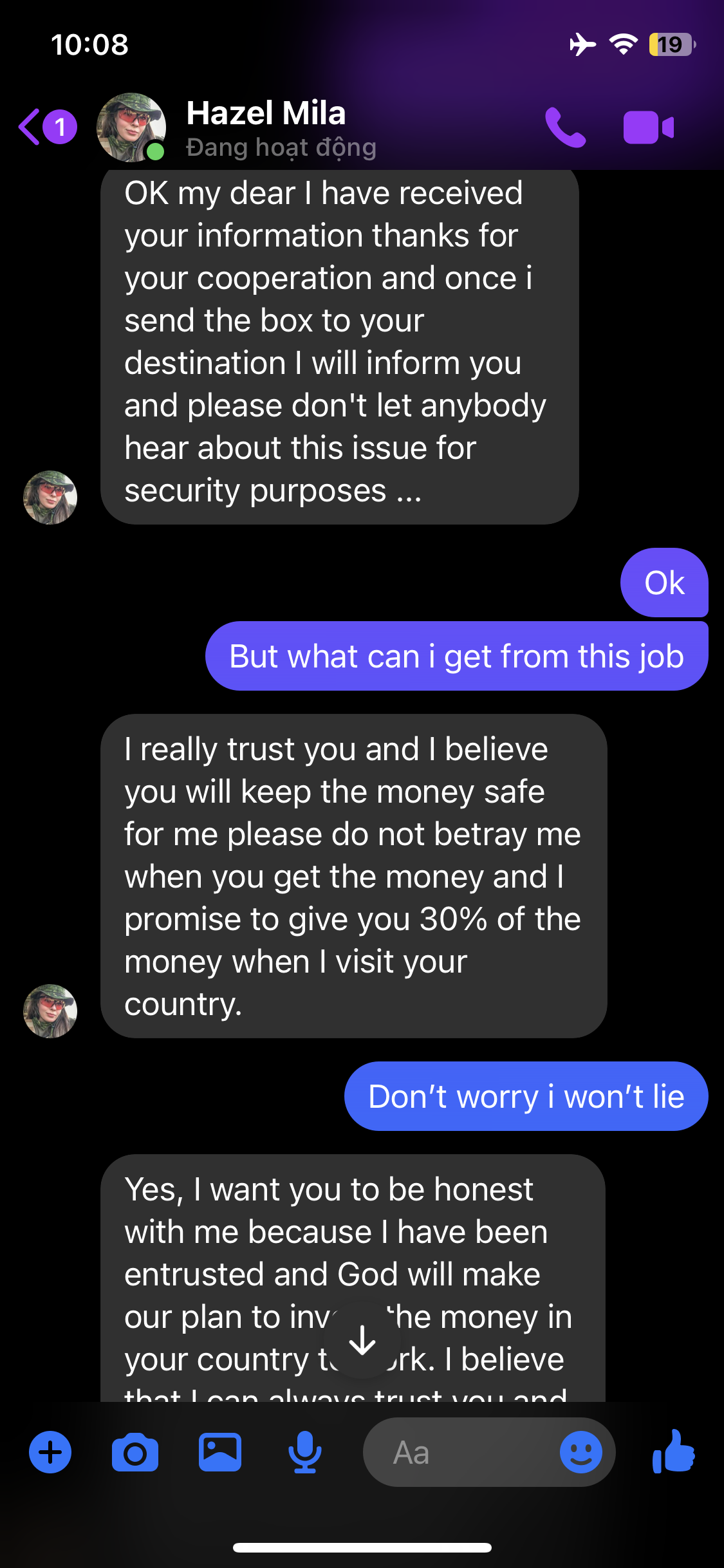The image size is (724, 1568).
Task: Open the plus menu for more options
Action: pyautogui.click(x=50, y=1452)
